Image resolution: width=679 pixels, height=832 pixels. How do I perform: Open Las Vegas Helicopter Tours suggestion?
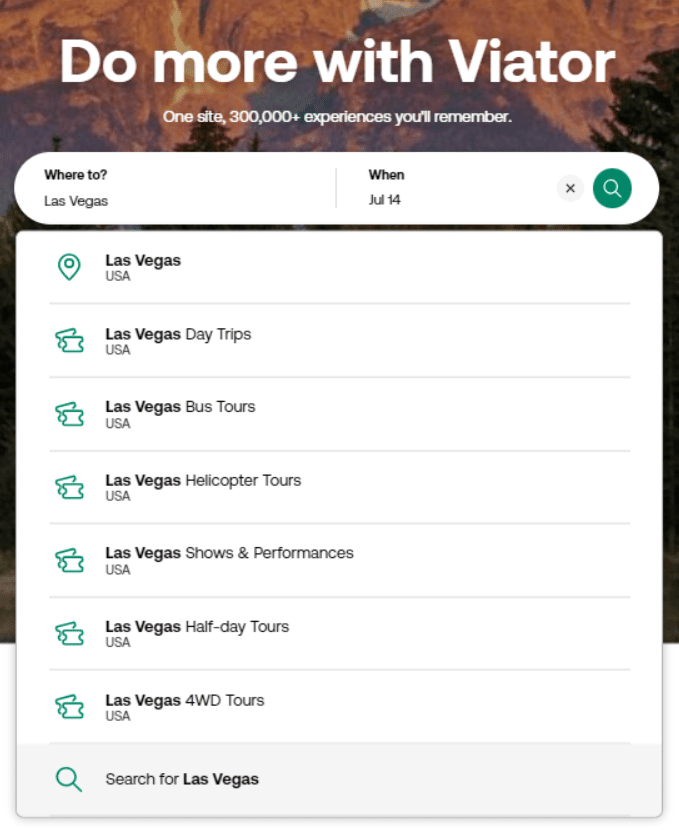pyautogui.click(x=340, y=487)
